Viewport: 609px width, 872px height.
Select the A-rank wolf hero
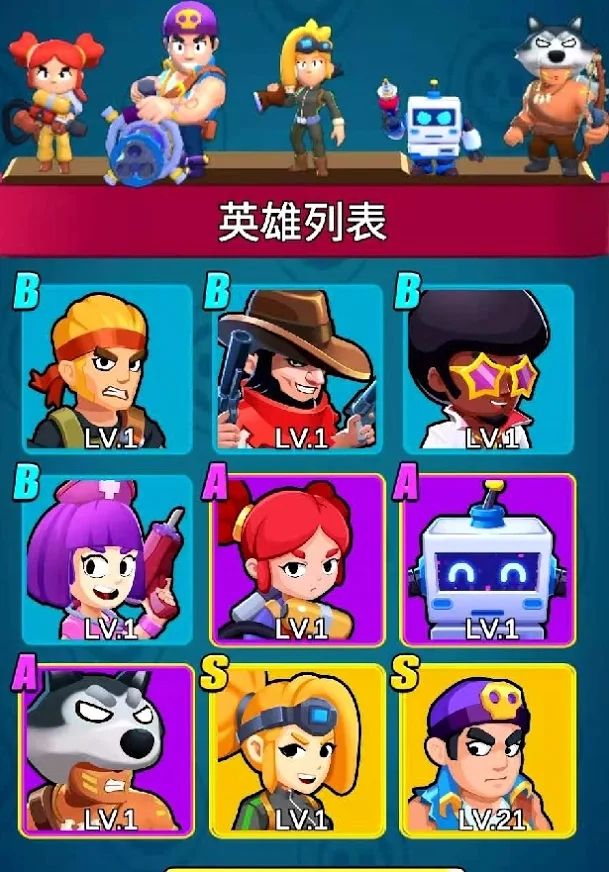point(105,750)
